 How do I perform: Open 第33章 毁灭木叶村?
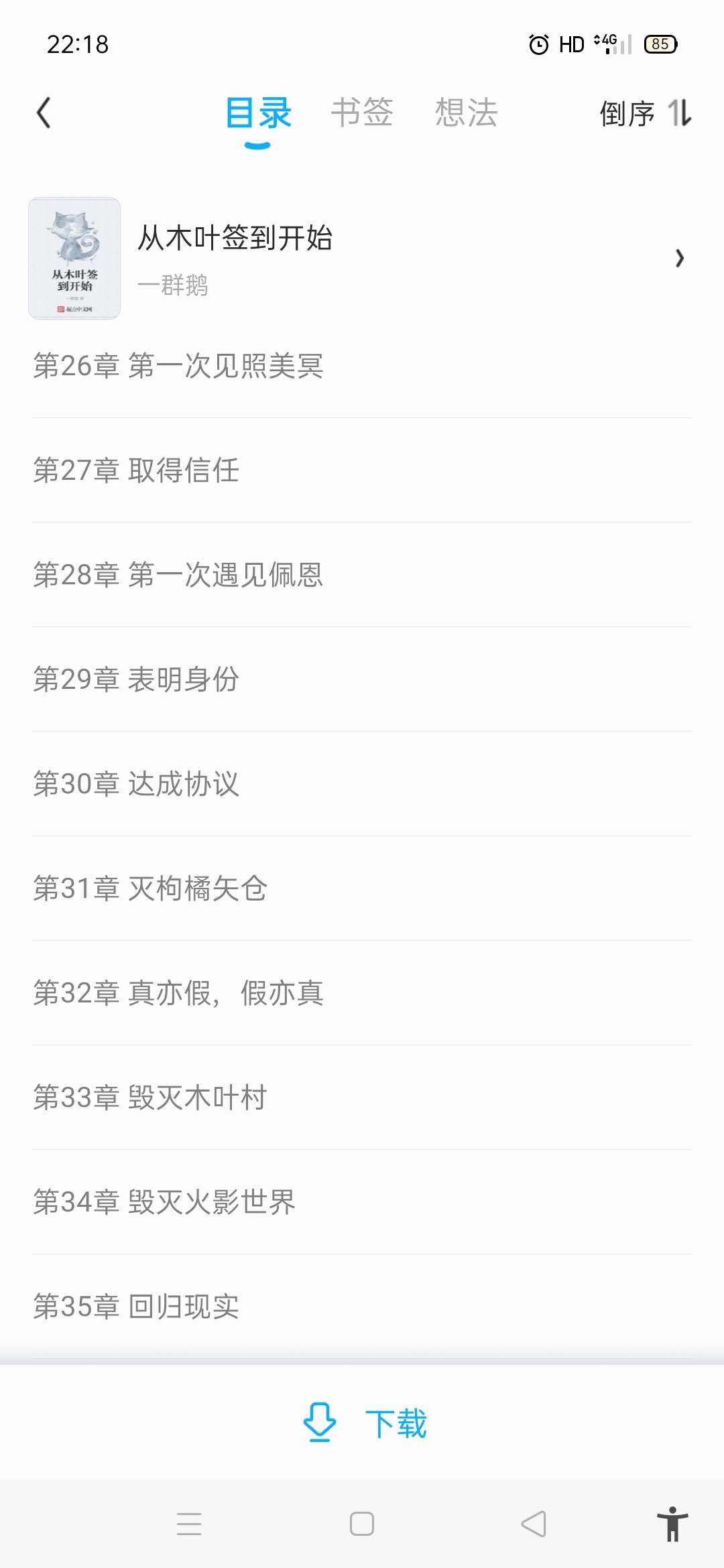(x=362, y=1098)
